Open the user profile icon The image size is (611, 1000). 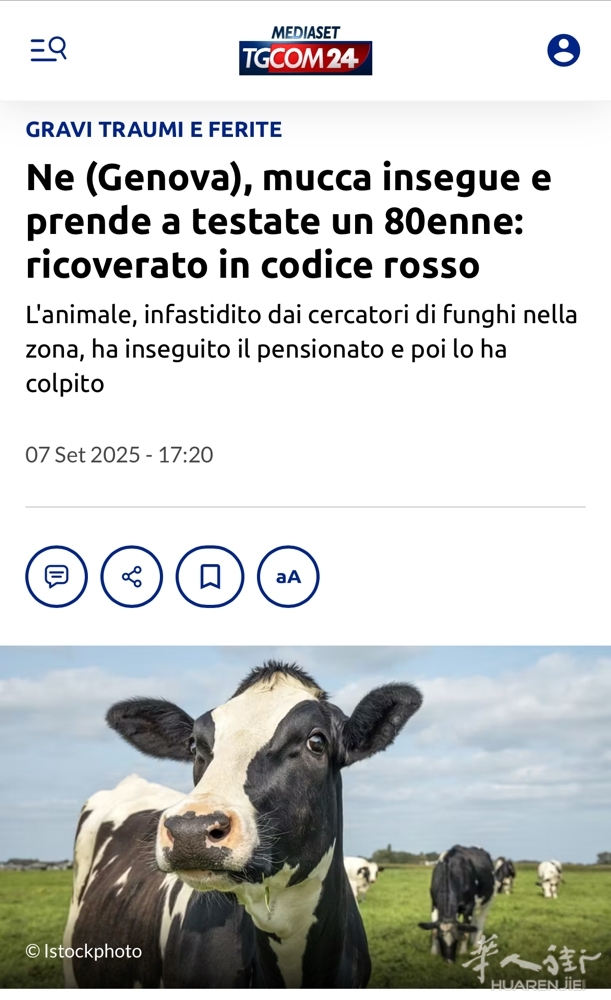point(563,50)
